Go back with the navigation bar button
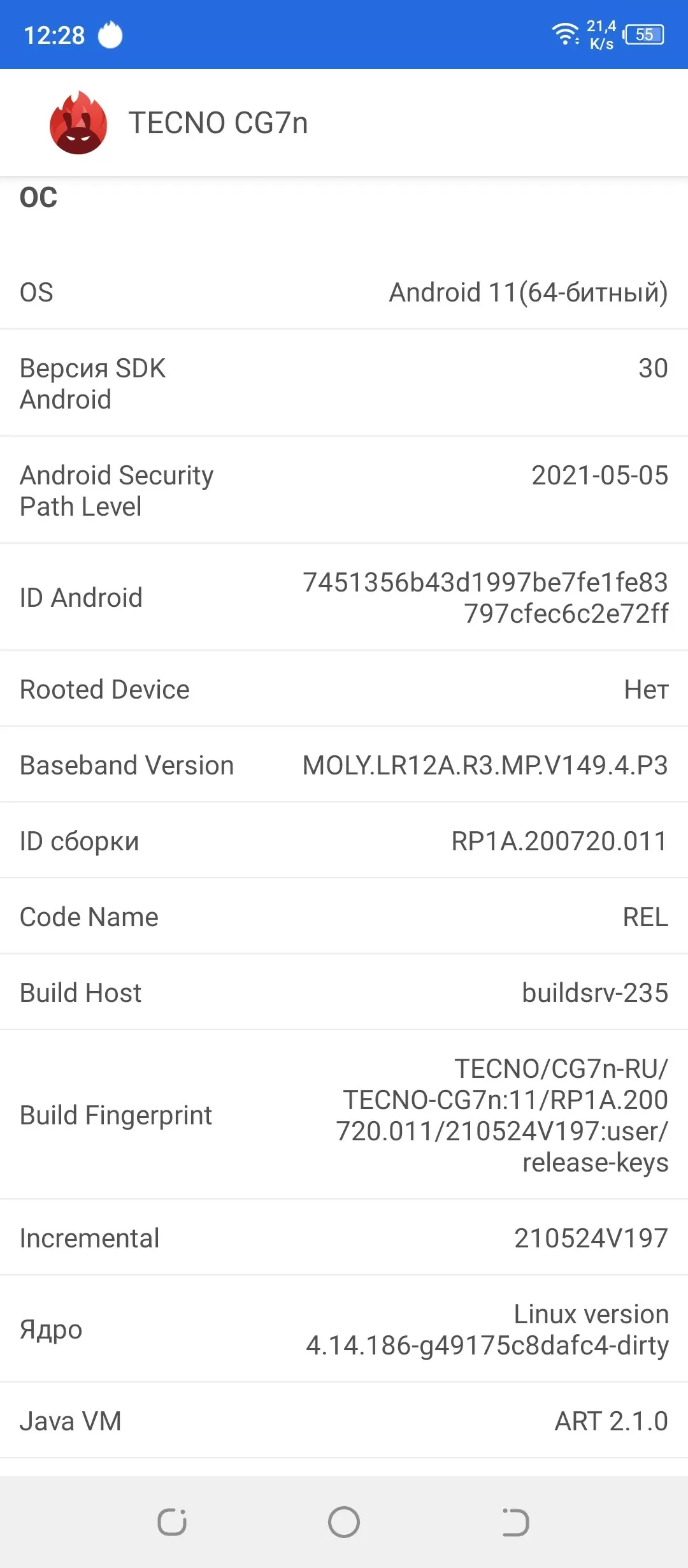 point(515,1522)
